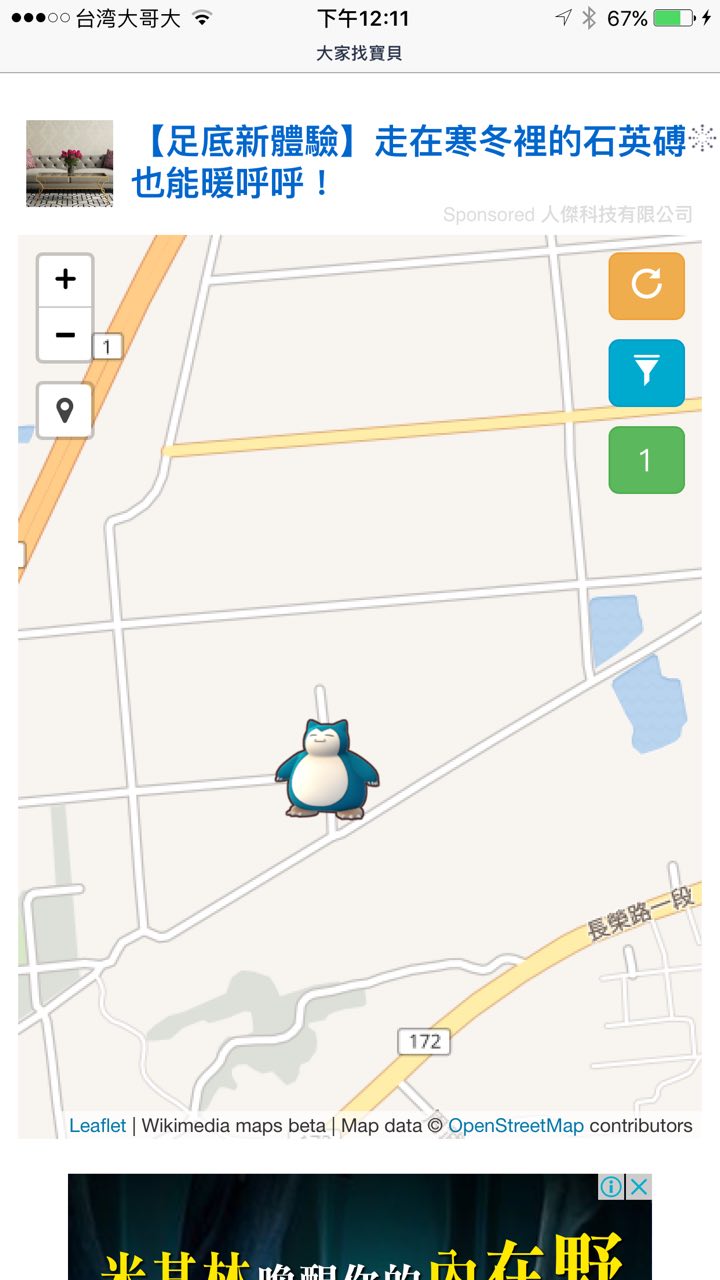This screenshot has height=1280, width=720.
Task: Open the blue filter button
Action: pyautogui.click(x=646, y=372)
